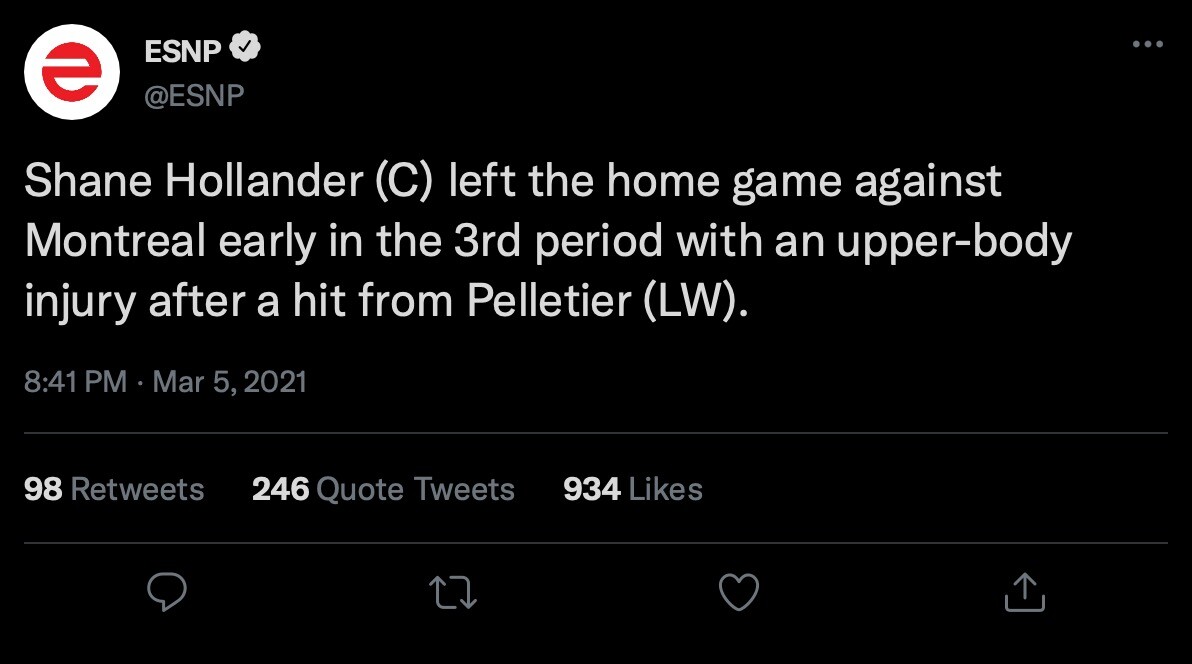Open the tweet's three-dot overflow menu
This screenshot has width=1192, height=664.
(1147, 45)
